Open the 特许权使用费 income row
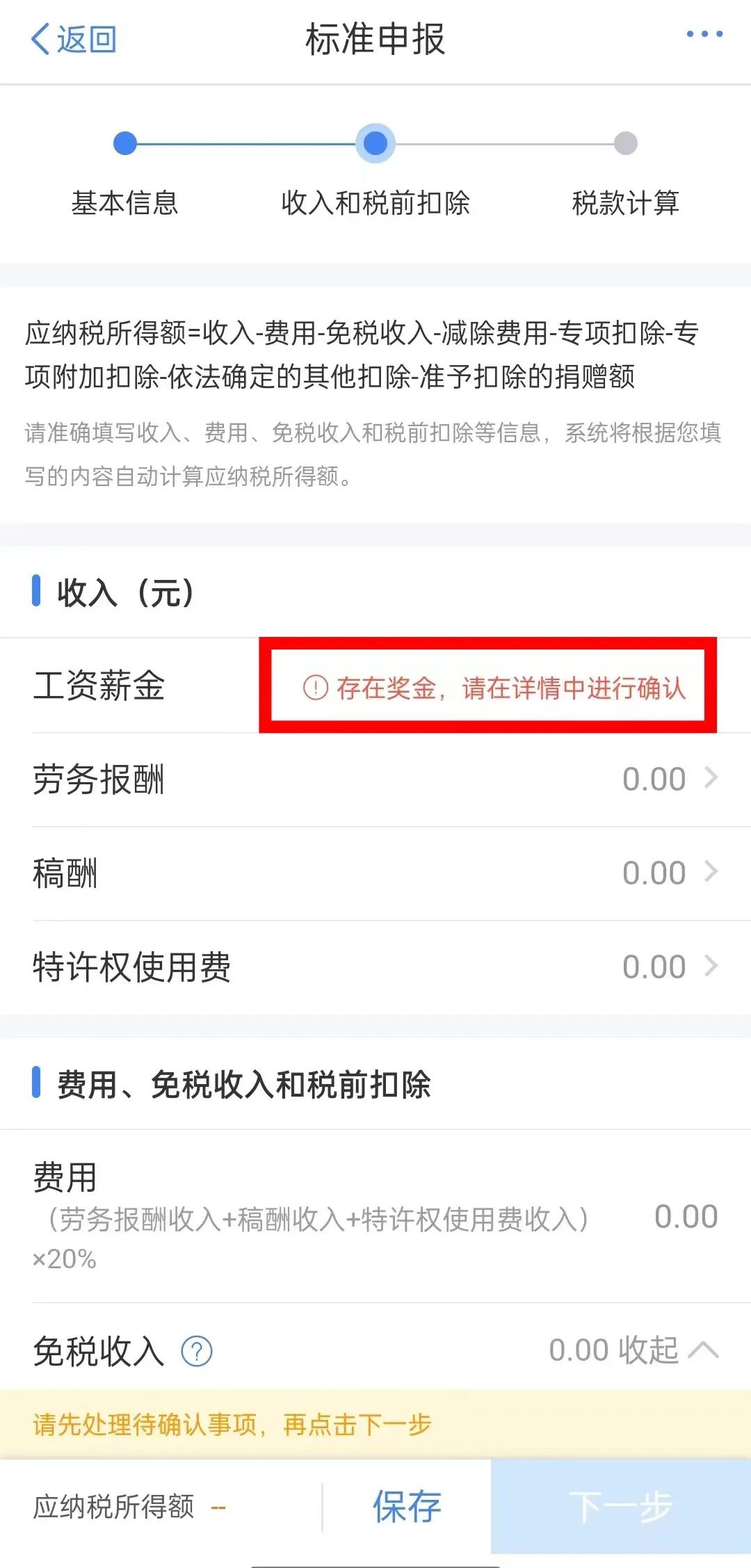751x1568 pixels. pyautogui.click(x=375, y=967)
